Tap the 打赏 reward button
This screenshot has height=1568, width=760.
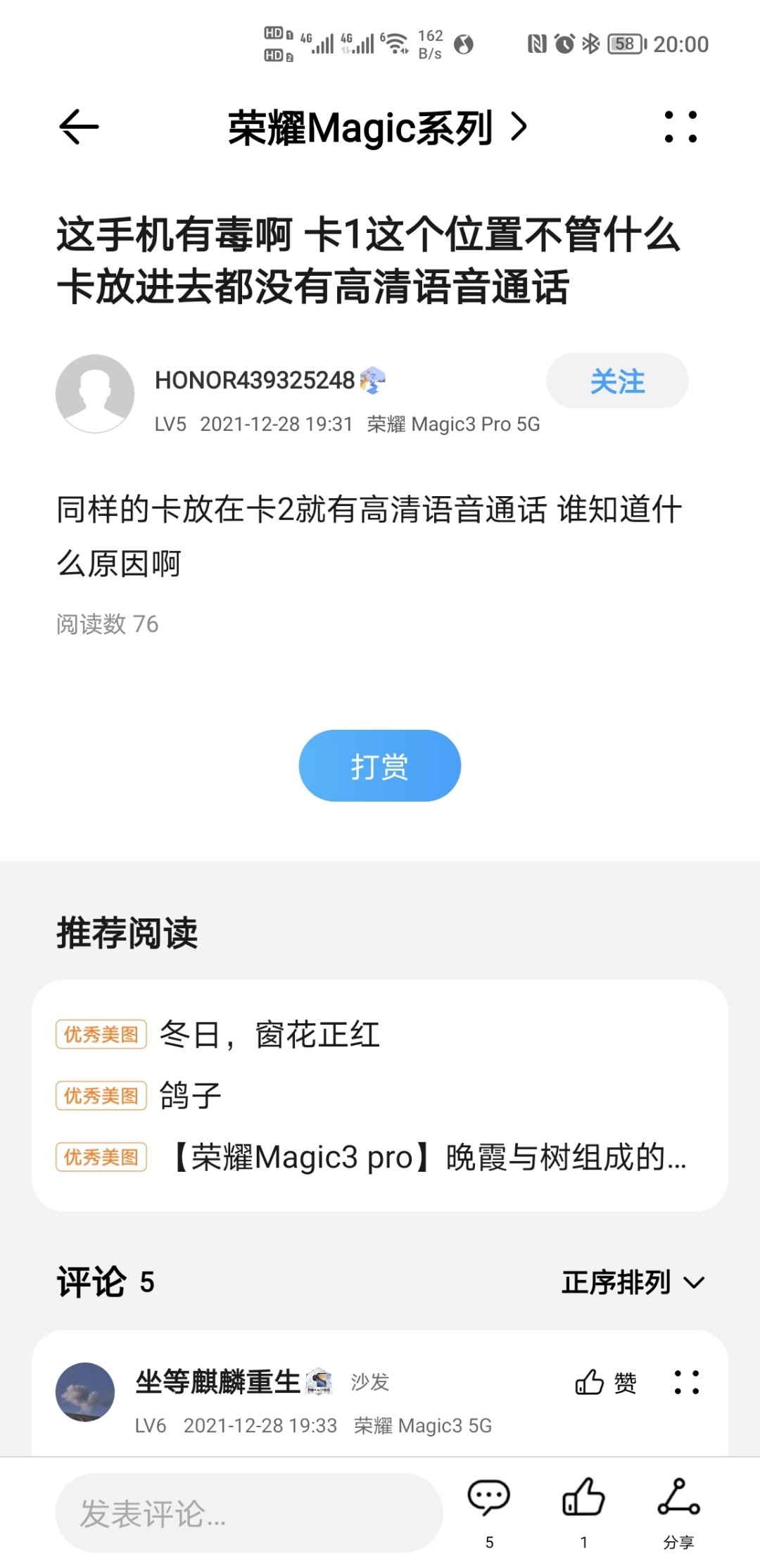tap(380, 766)
